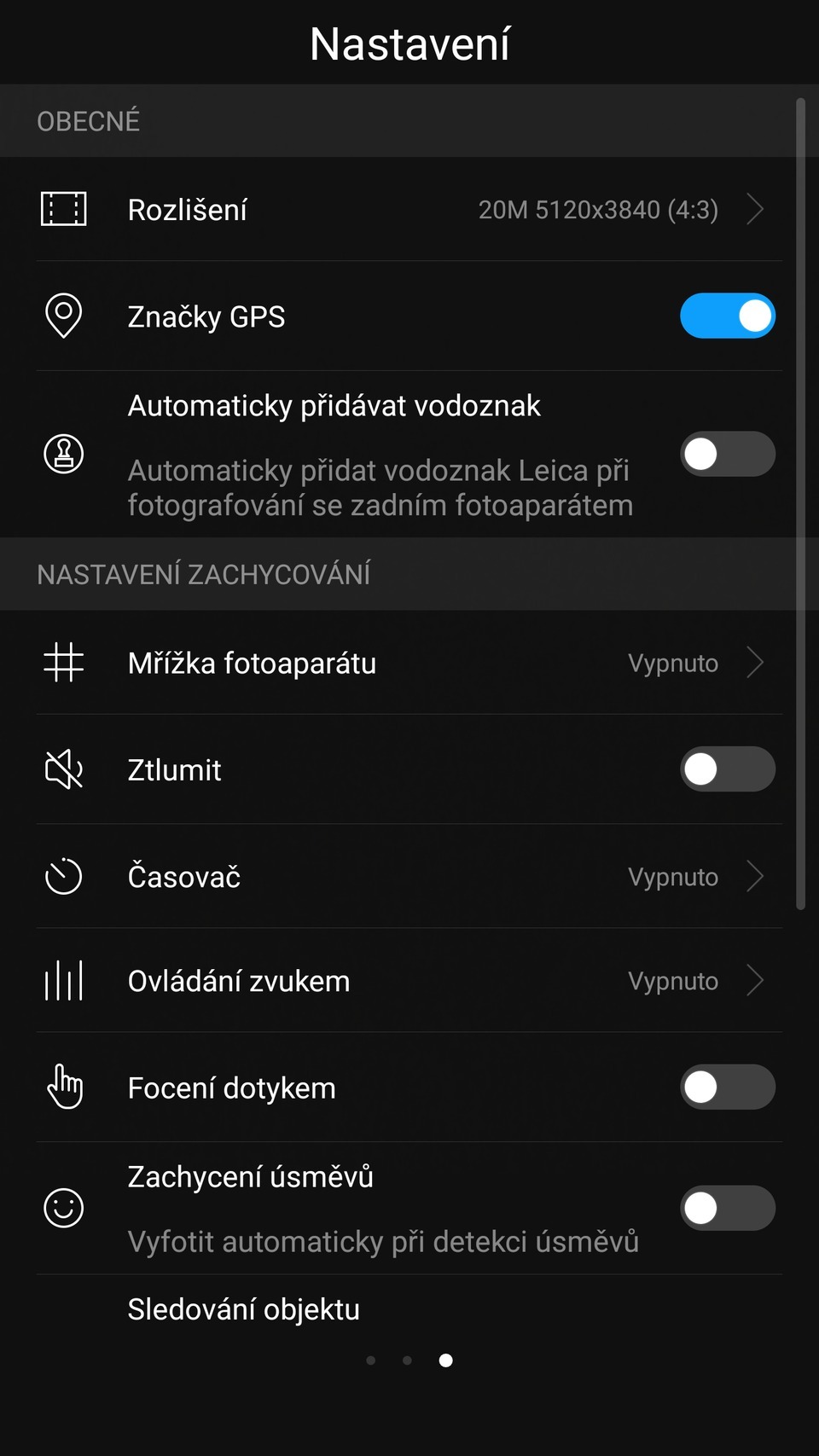
Task: Click the touch capture hand icon
Action: coord(63,1088)
